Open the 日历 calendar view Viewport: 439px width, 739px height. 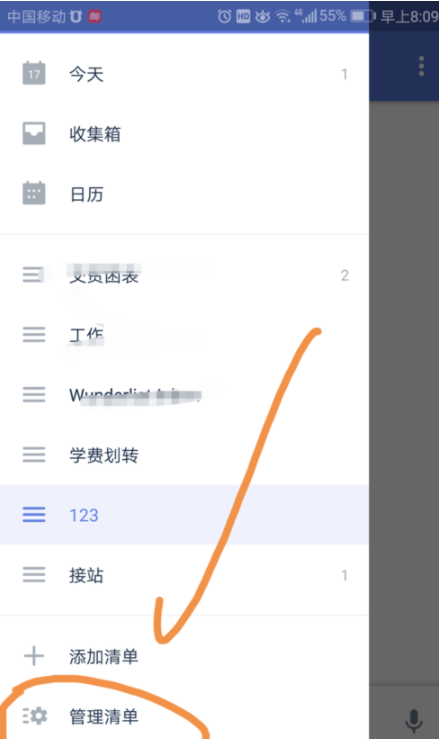184,194
